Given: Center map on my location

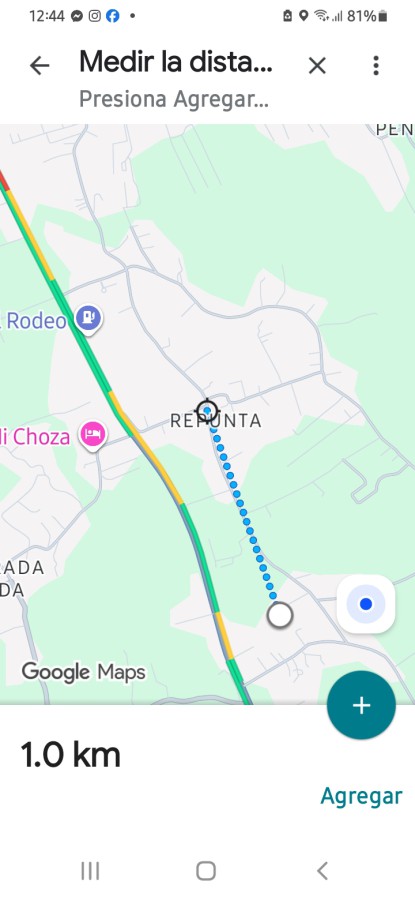Looking at the screenshot, I should point(366,604).
